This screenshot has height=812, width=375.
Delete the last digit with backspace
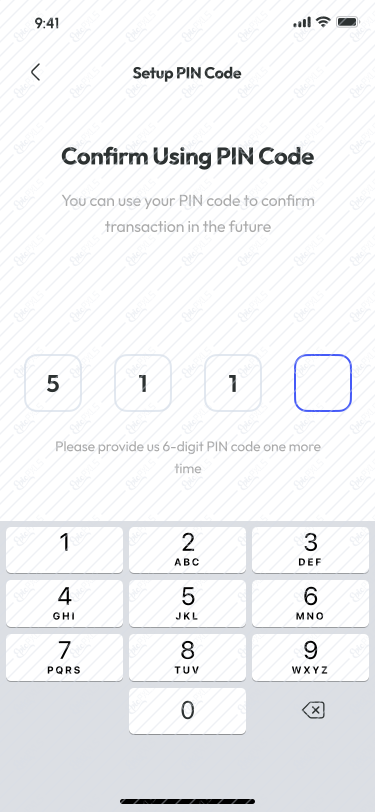(313, 710)
